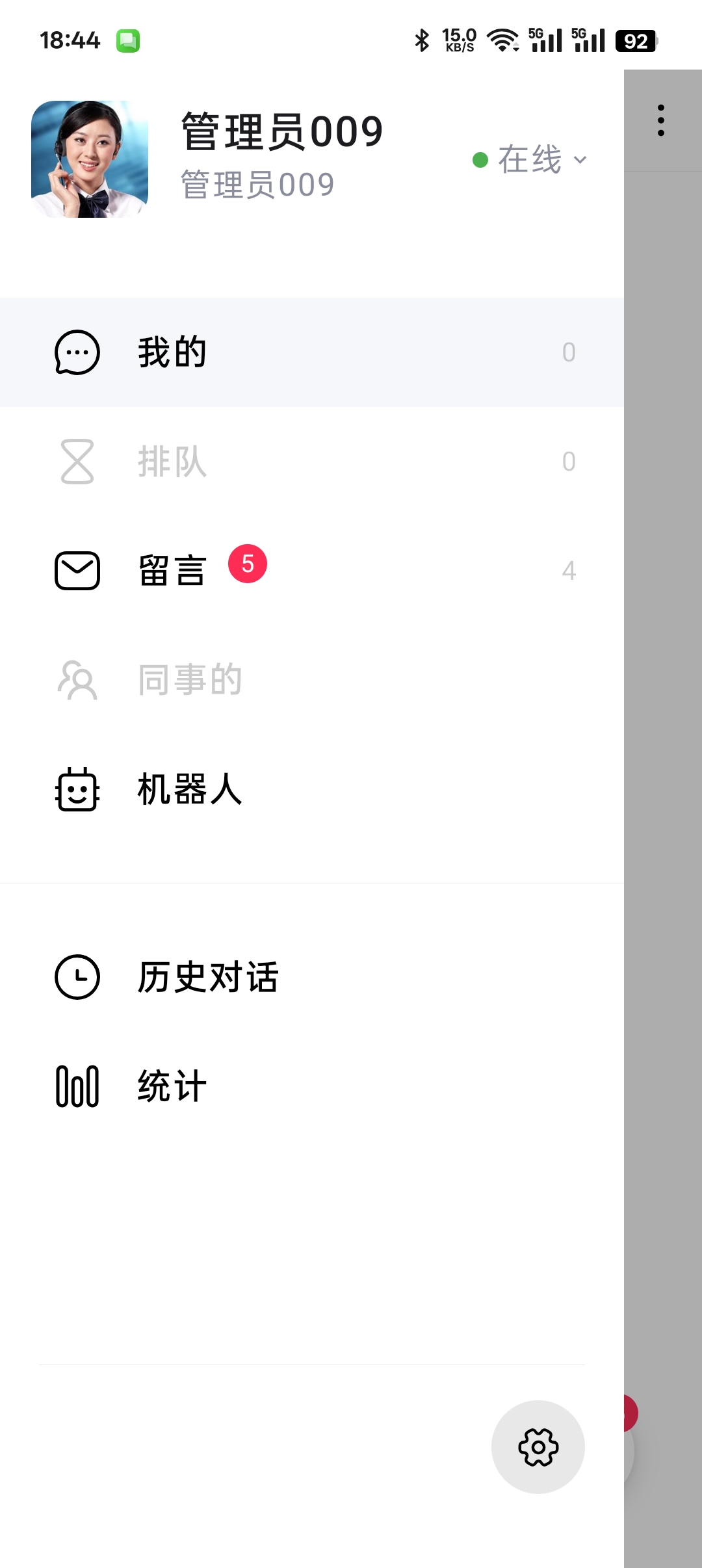Open settings via the gear button

click(538, 1447)
